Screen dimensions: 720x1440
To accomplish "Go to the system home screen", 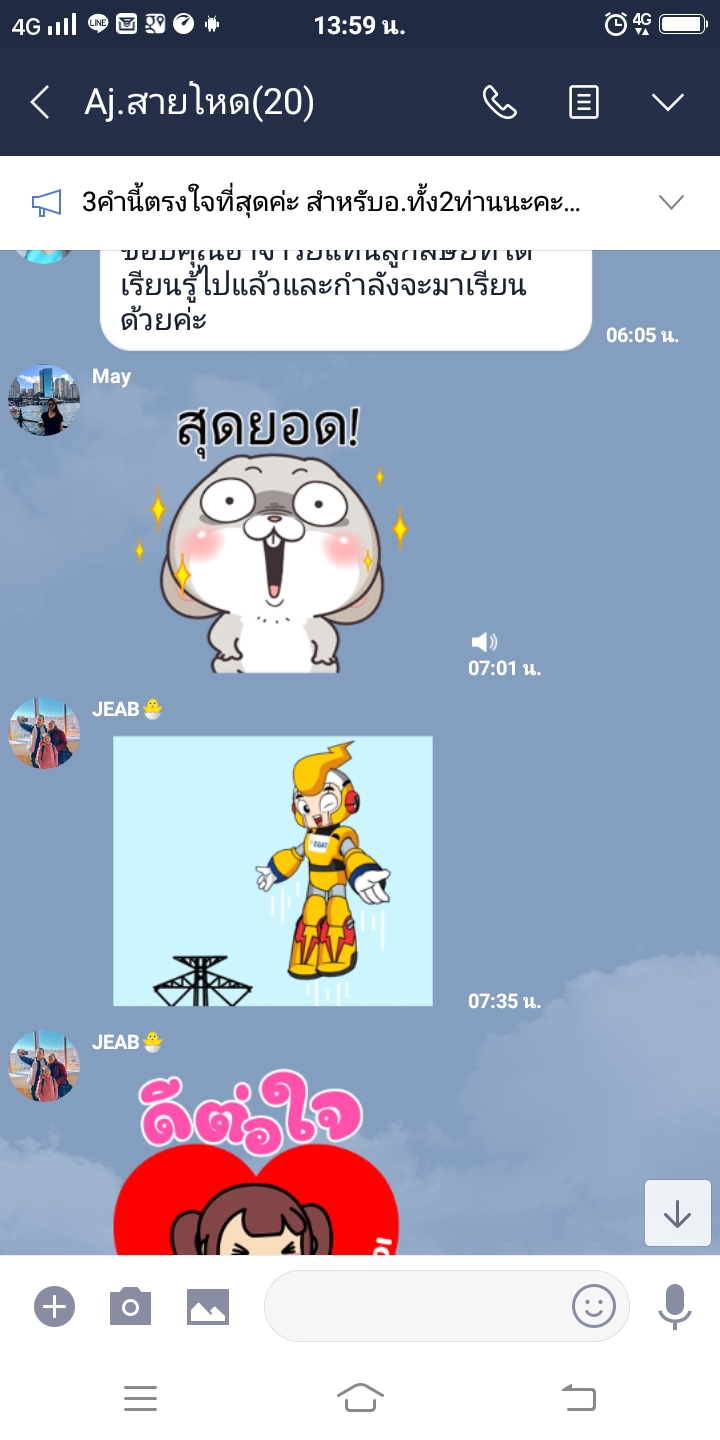I will 360,1397.
